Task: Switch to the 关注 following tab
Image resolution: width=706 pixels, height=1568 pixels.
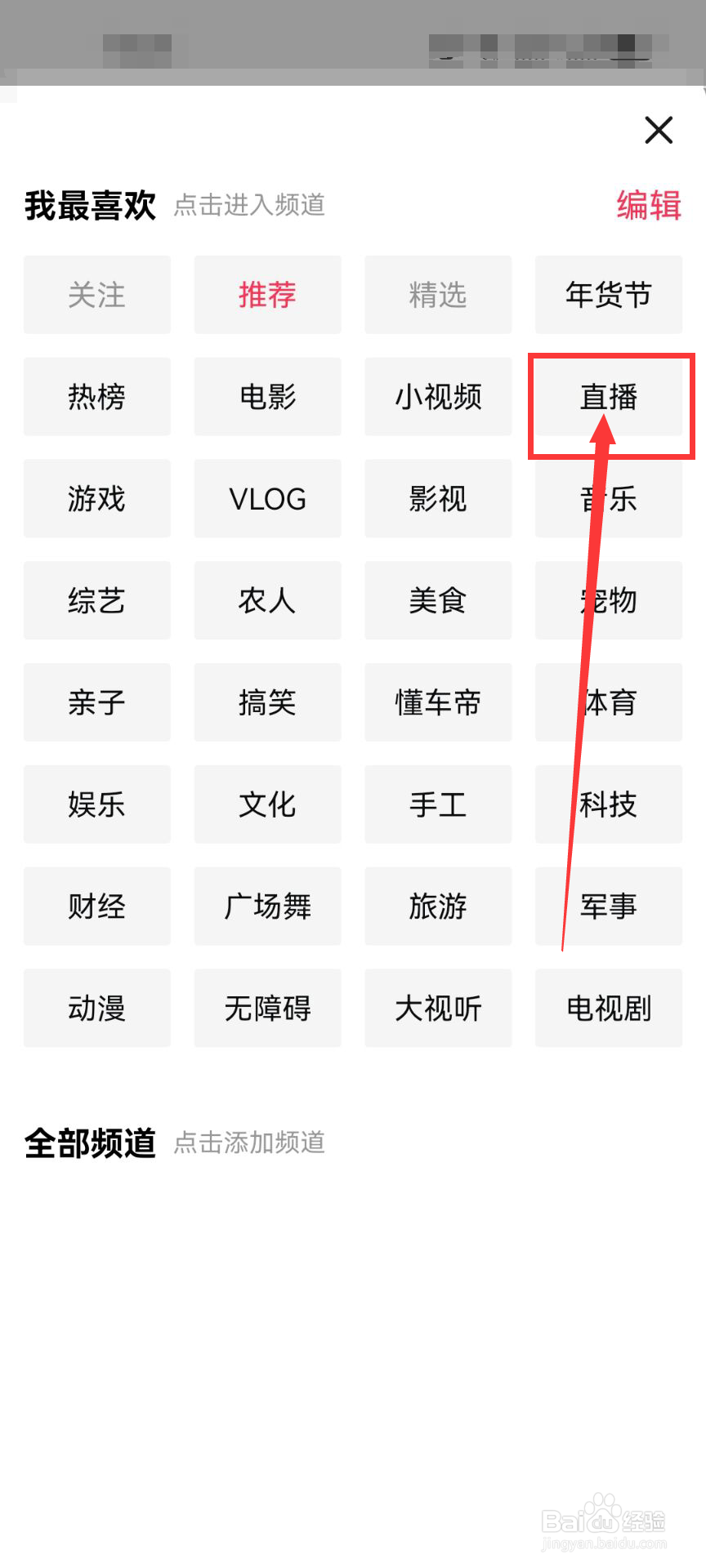Action: coord(96,295)
